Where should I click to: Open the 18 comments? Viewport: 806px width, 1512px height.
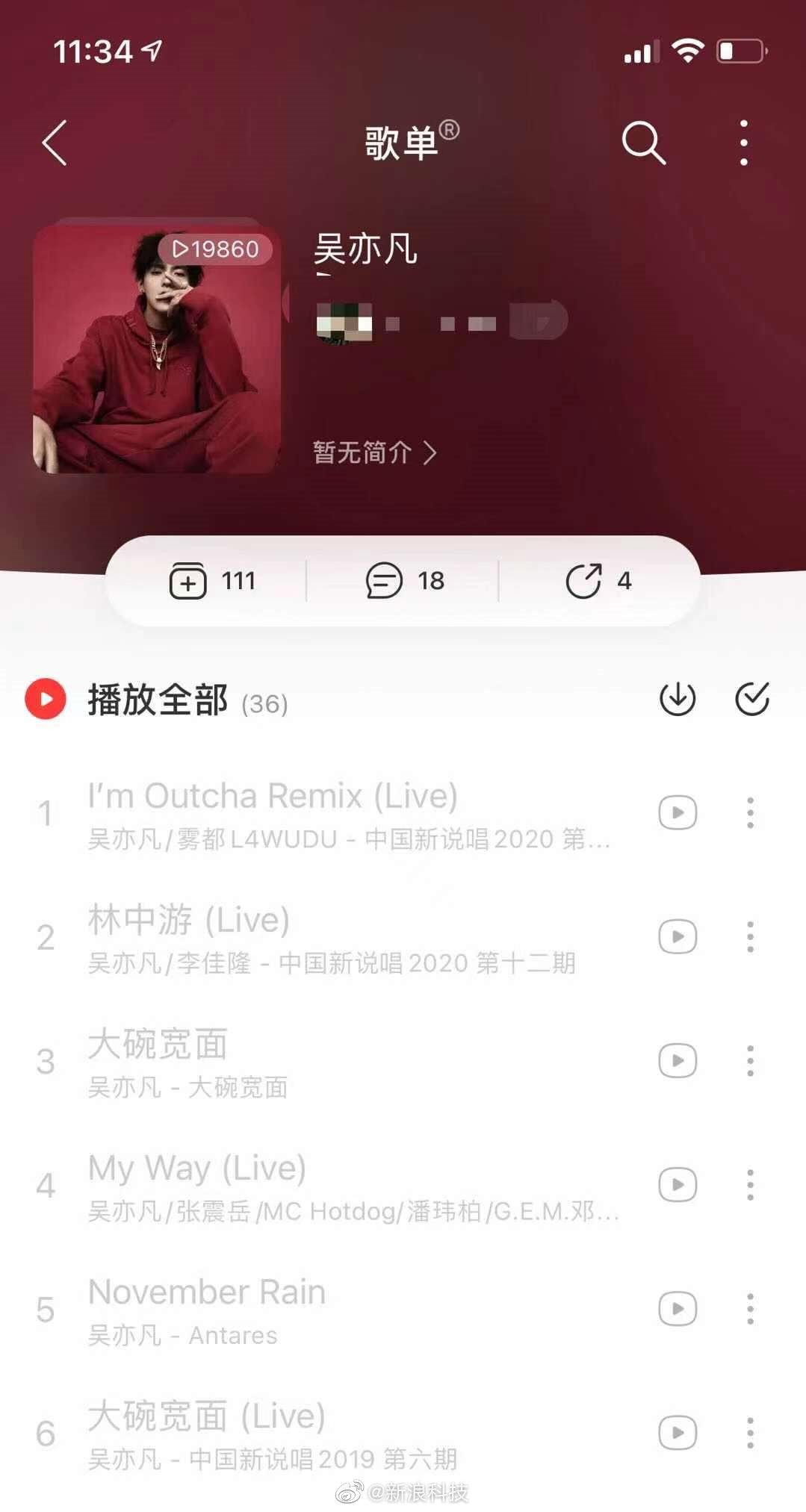(405, 581)
